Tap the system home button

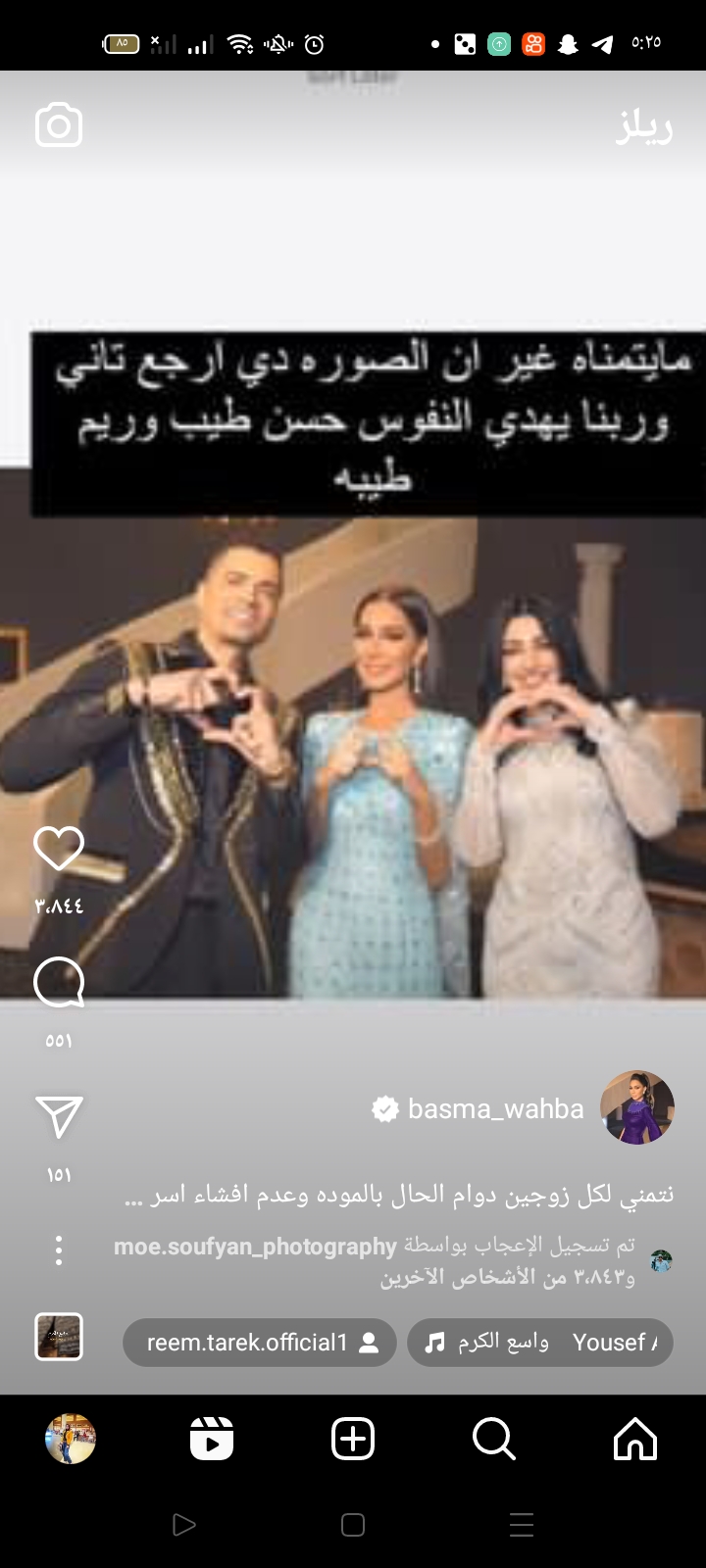coord(353,1525)
